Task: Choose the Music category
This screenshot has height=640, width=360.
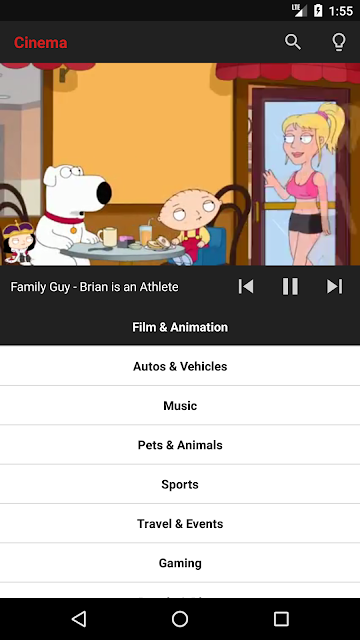Action: [180, 405]
